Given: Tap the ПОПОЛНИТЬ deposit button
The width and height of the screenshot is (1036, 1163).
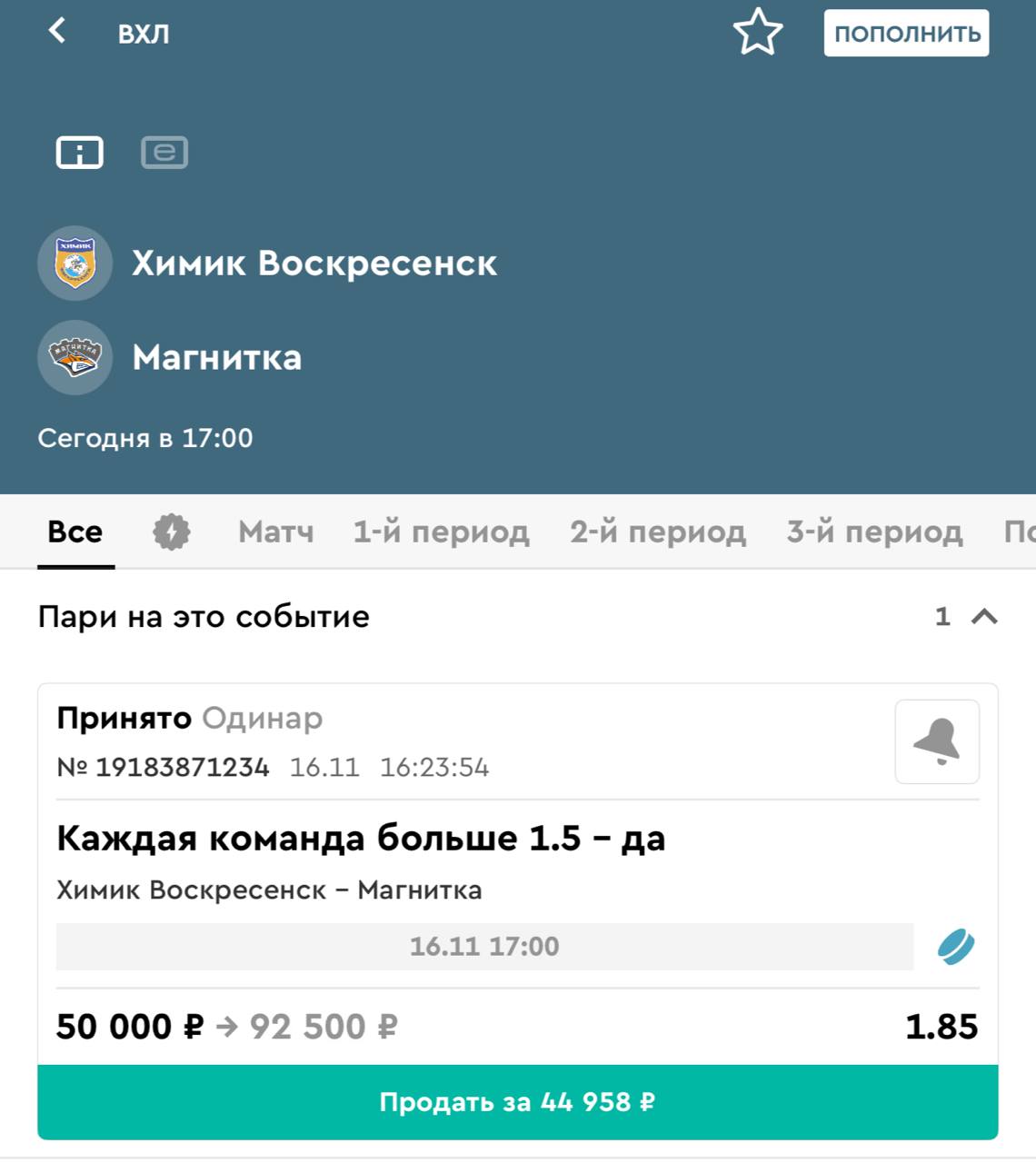Looking at the screenshot, I should [x=906, y=34].
